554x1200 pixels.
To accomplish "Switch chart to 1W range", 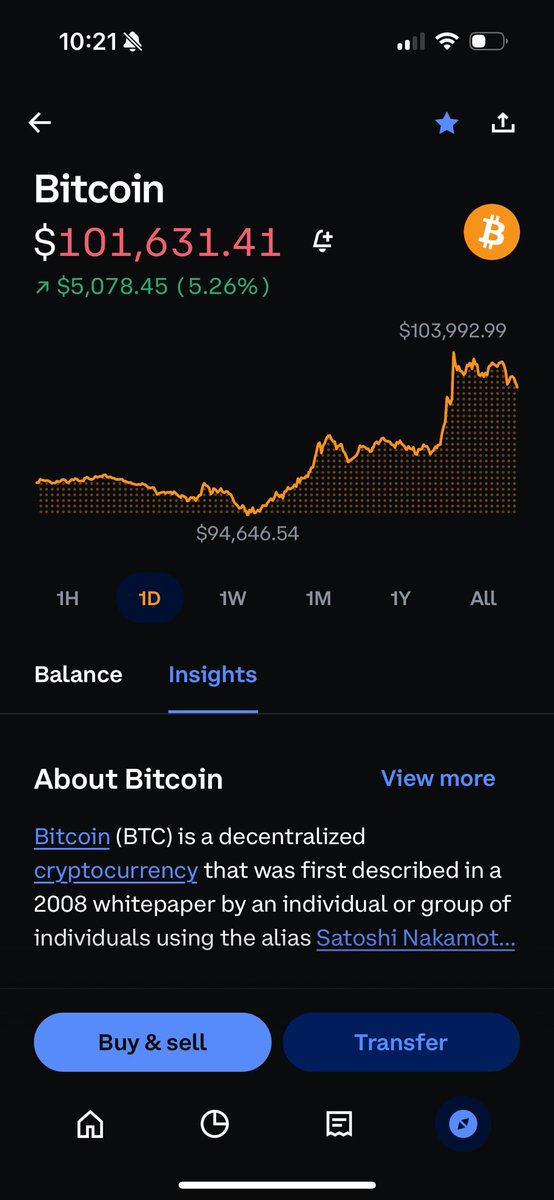I will (x=233, y=598).
